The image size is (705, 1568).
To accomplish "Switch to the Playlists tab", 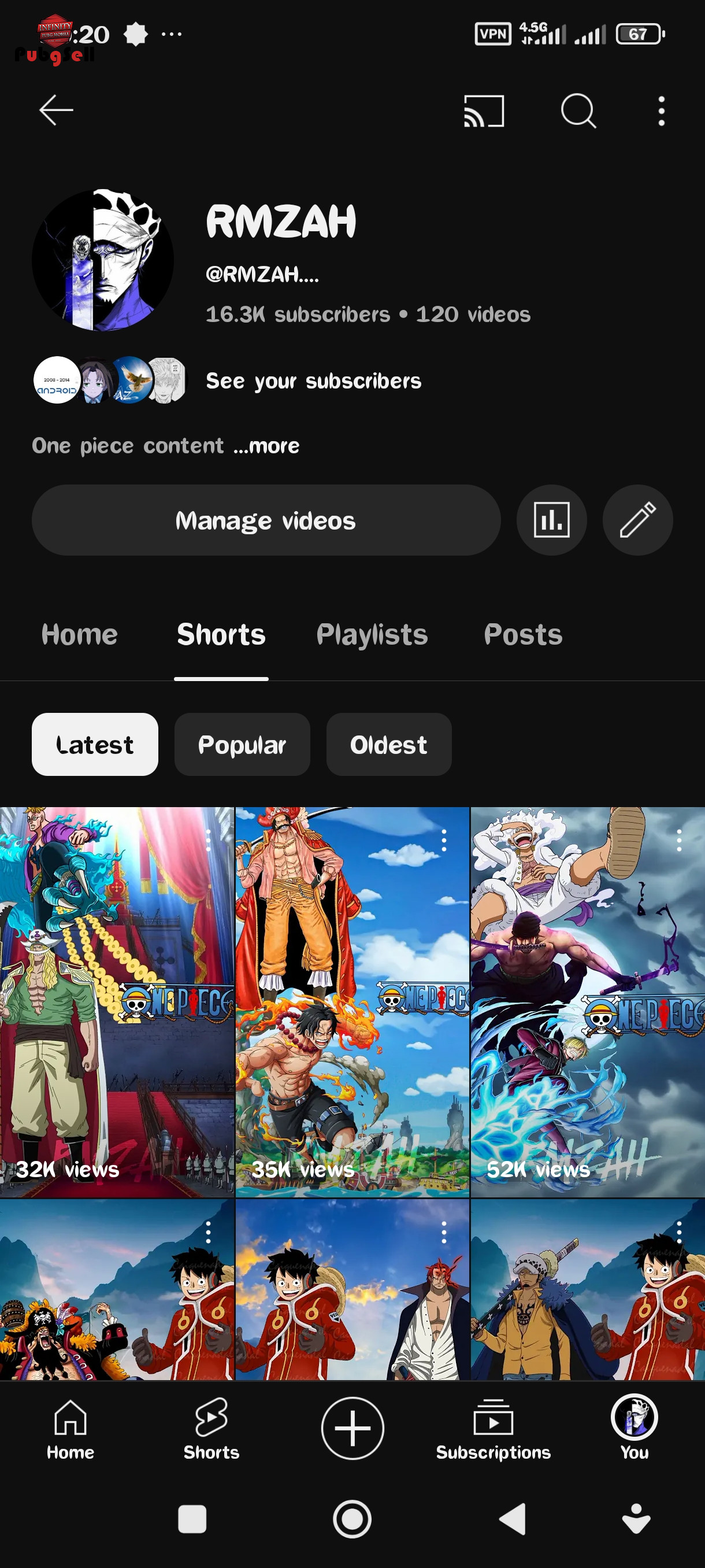I will click(x=372, y=634).
